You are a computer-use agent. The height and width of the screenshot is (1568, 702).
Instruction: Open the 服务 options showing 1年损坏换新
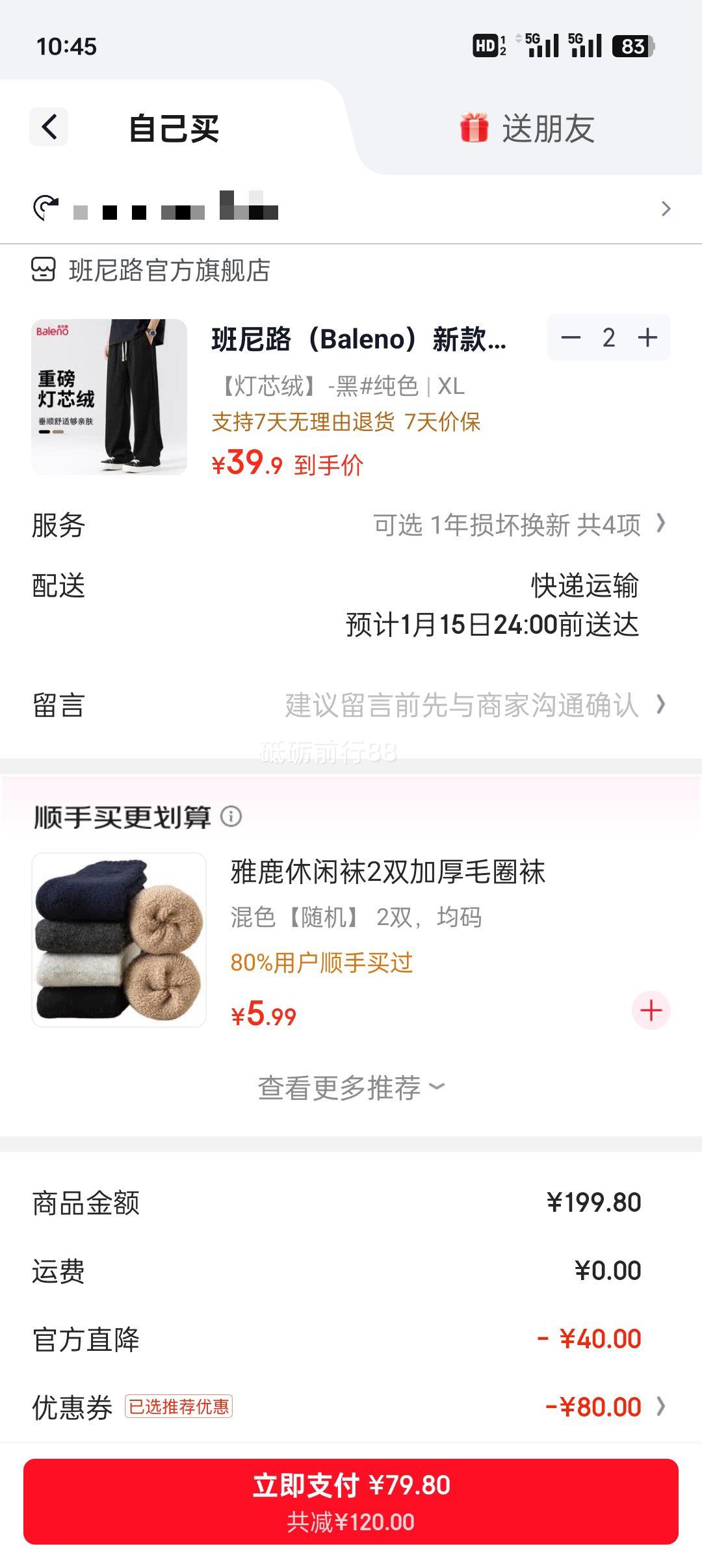tap(520, 527)
